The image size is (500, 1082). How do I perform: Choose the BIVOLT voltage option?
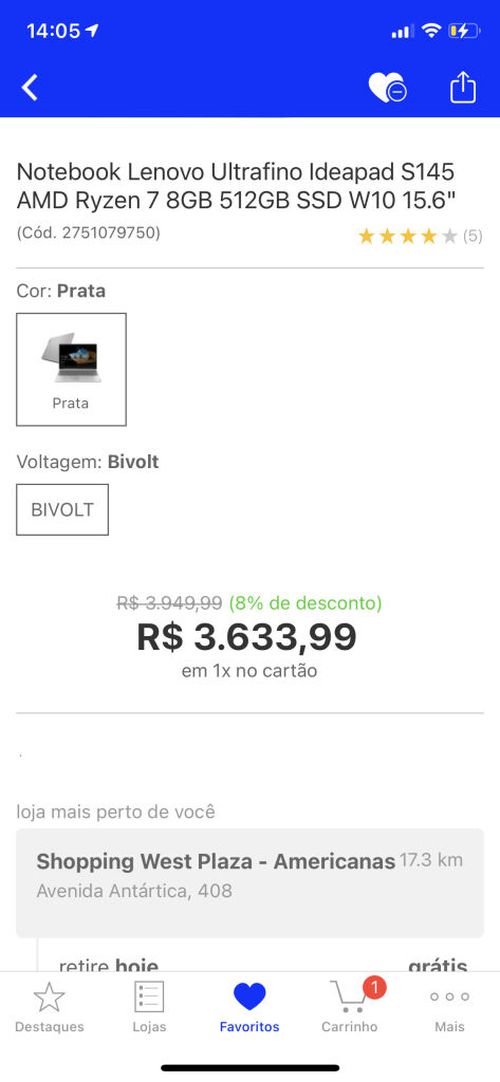[x=62, y=509]
